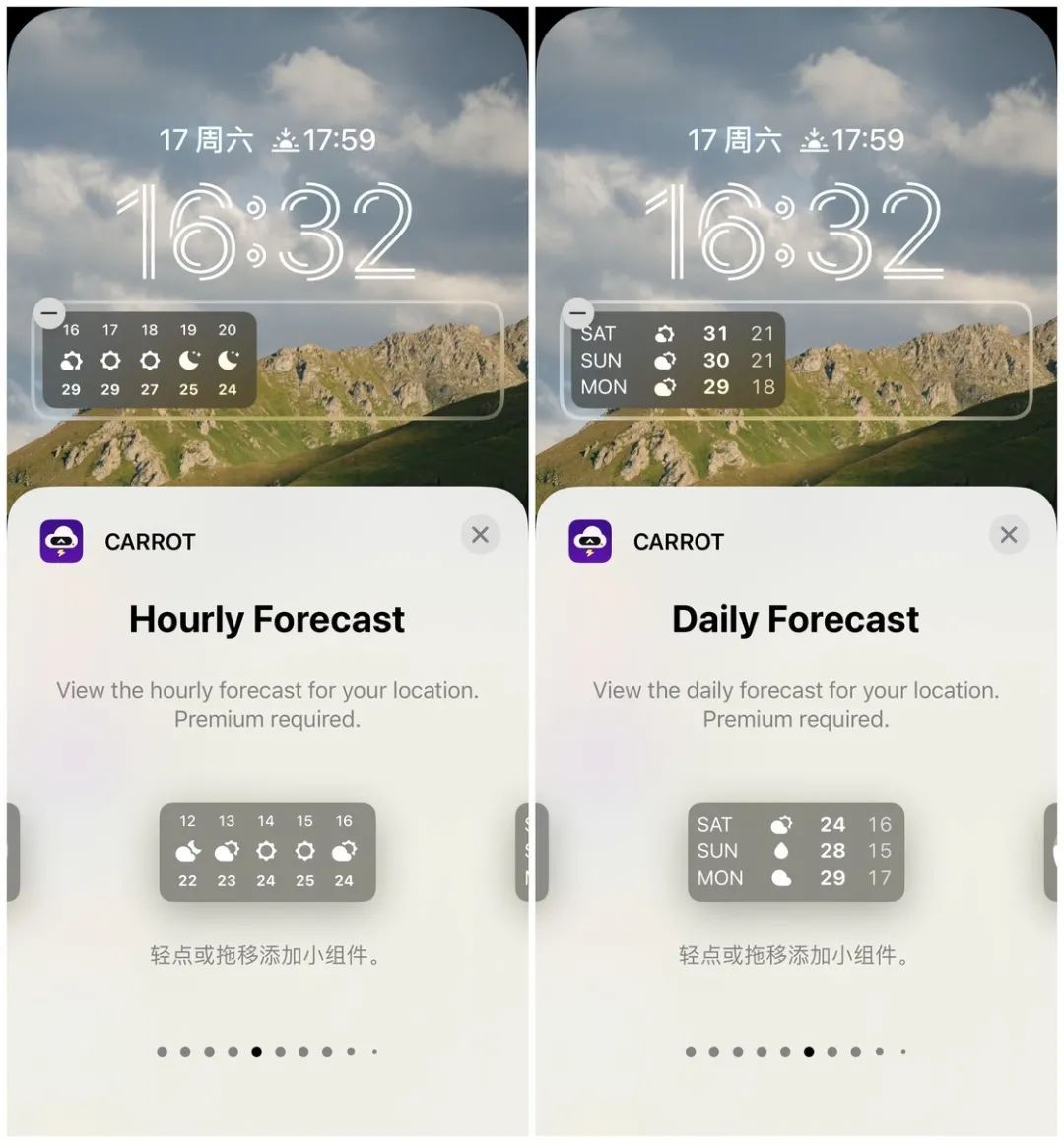Tap the page dots under Daily Forecast
The height and width of the screenshot is (1143, 1064).
tap(796, 1052)
